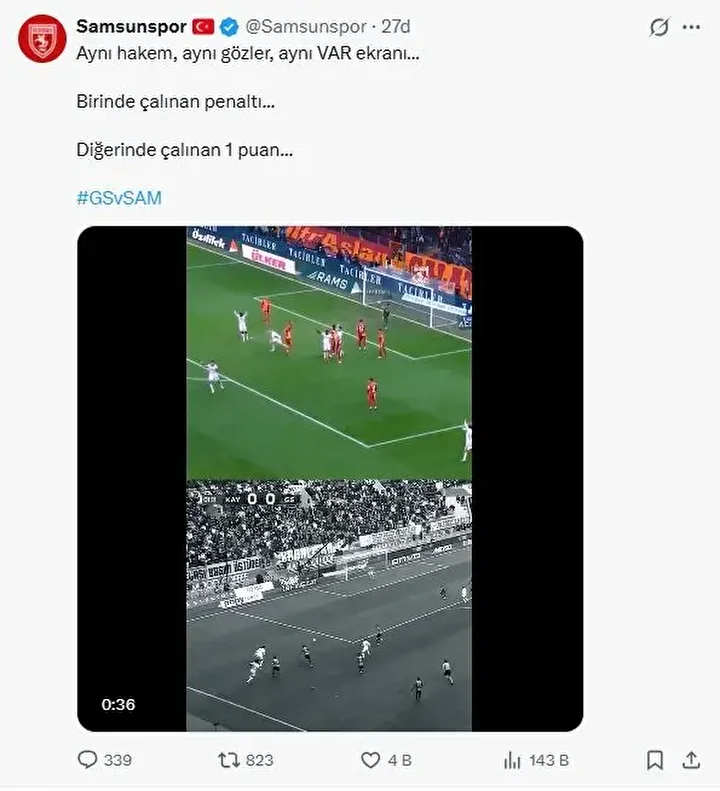Viewport: 720px width, 791px height.
Task: View the post's analytics
Action: 512,760
